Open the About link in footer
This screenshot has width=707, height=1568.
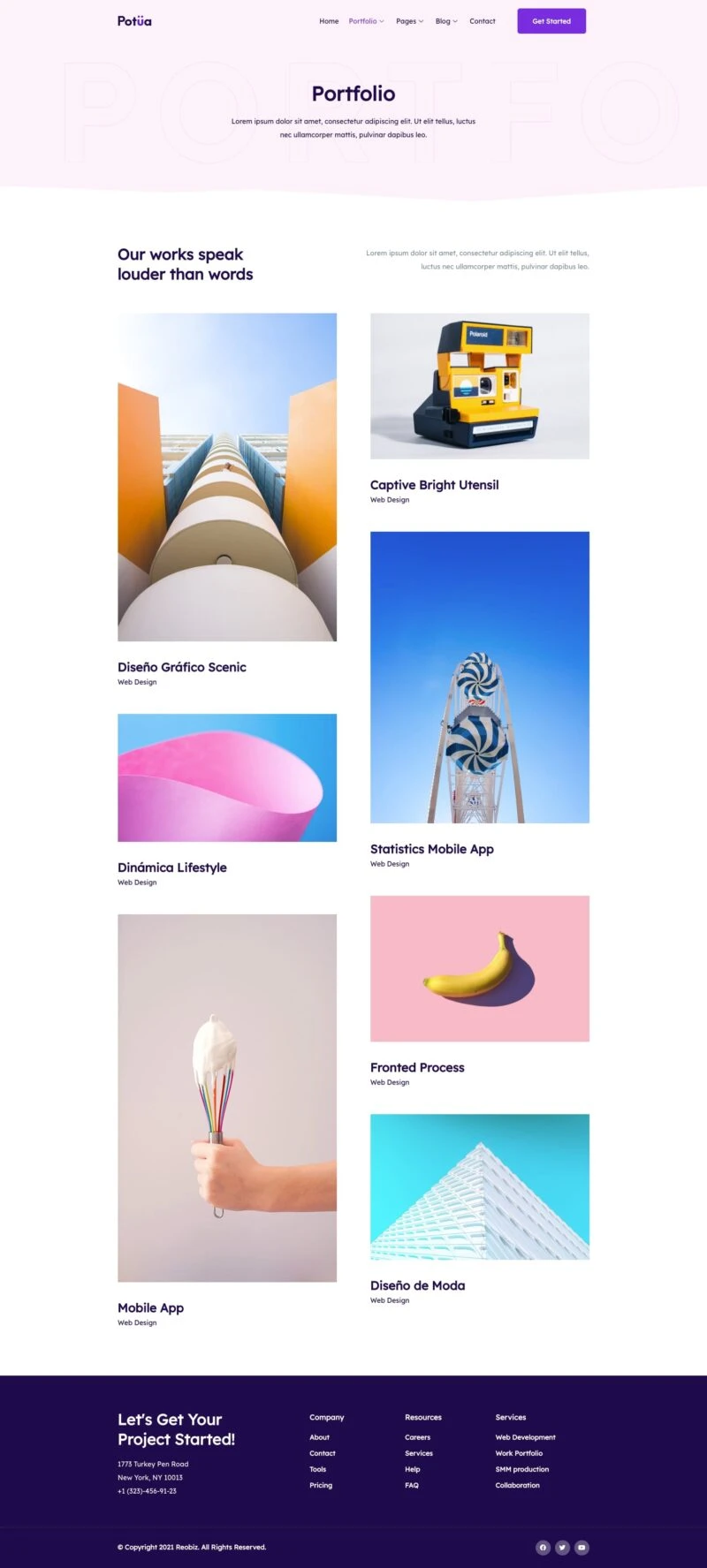(319, 1437)
